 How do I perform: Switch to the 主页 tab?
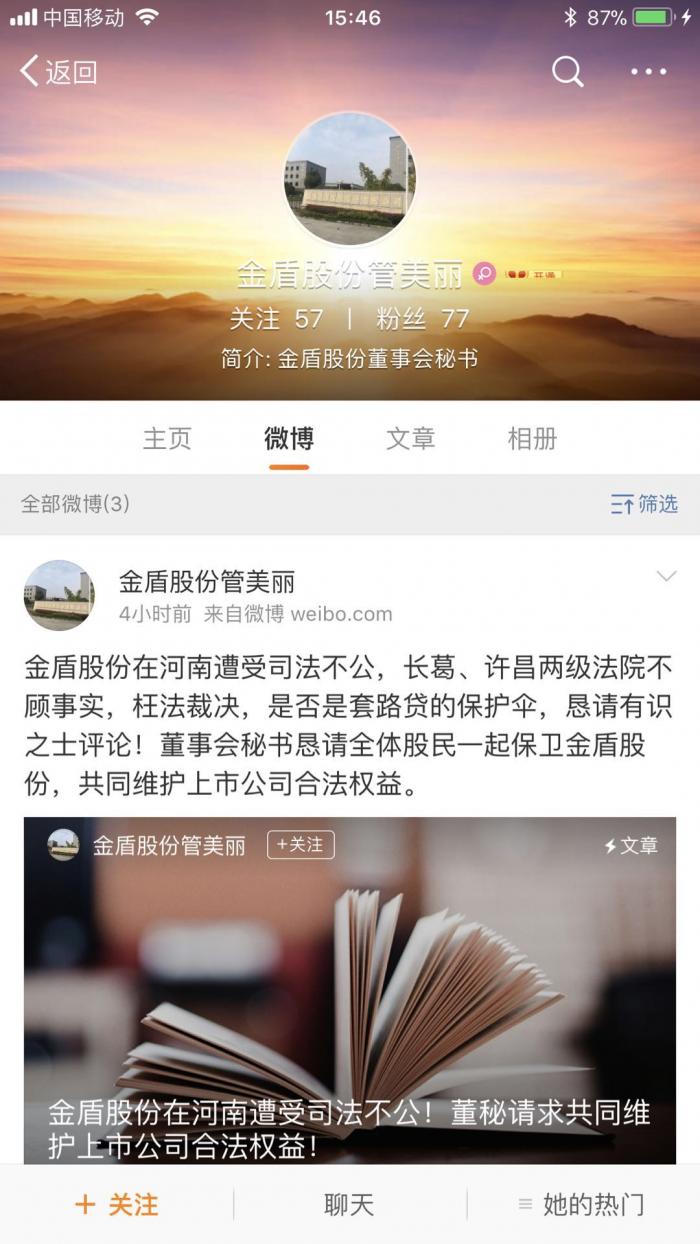tap(167, 438)
